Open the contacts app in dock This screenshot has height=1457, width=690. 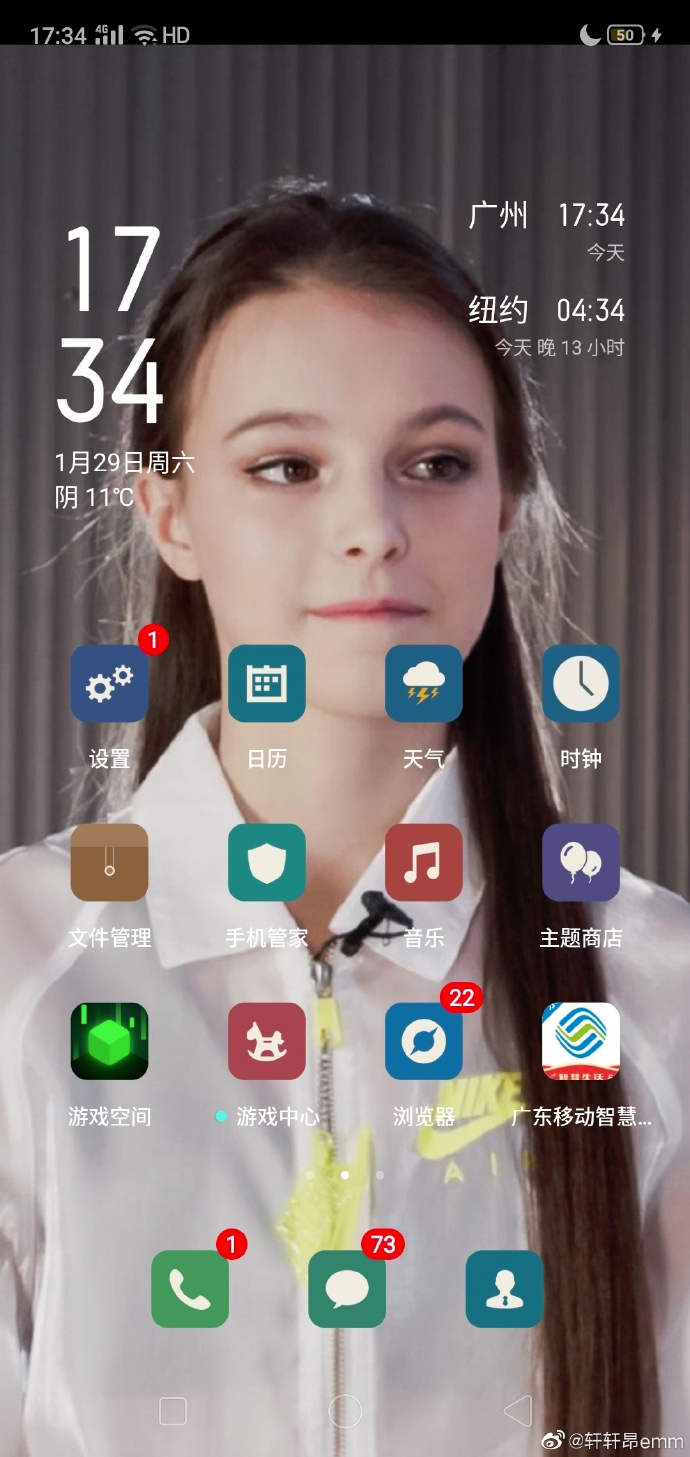(x=504, y=1289)
